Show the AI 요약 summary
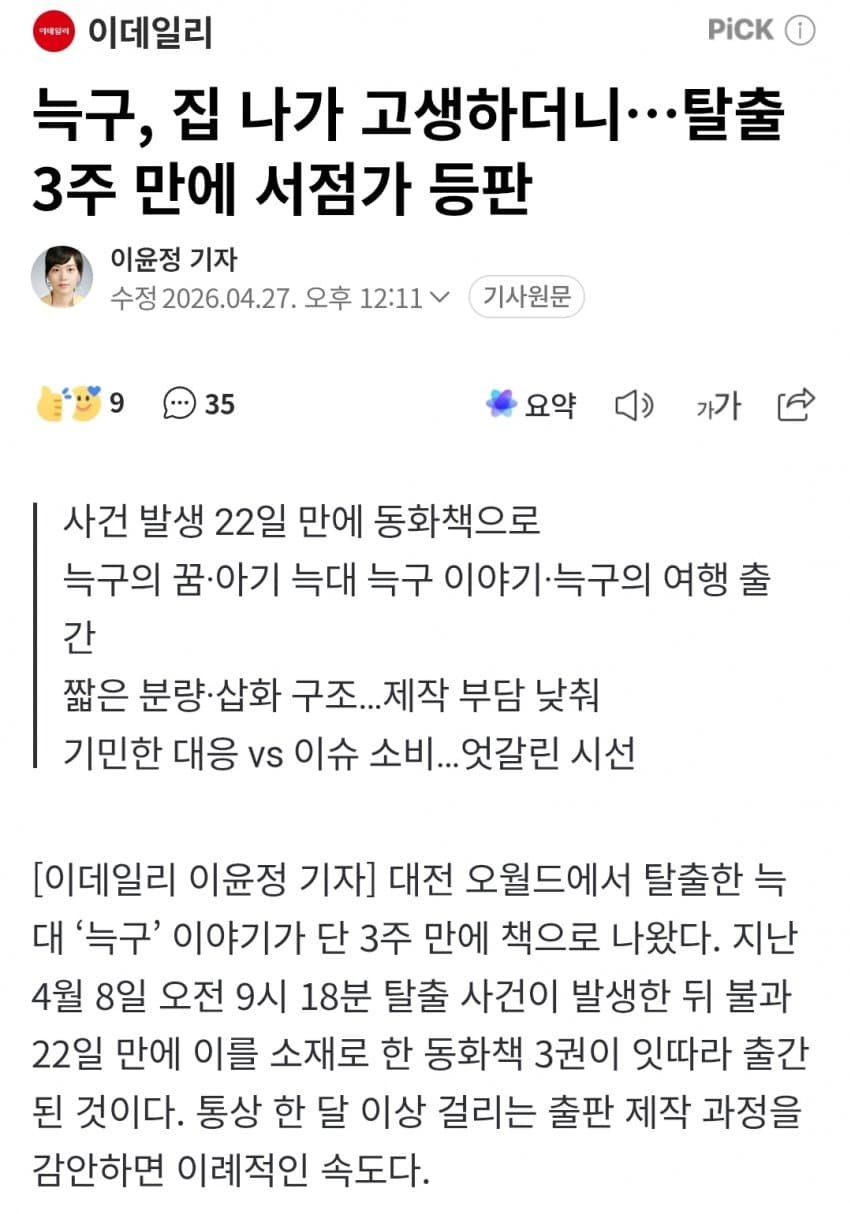Screen dimensions: 850x1214 tap(531, 404)
